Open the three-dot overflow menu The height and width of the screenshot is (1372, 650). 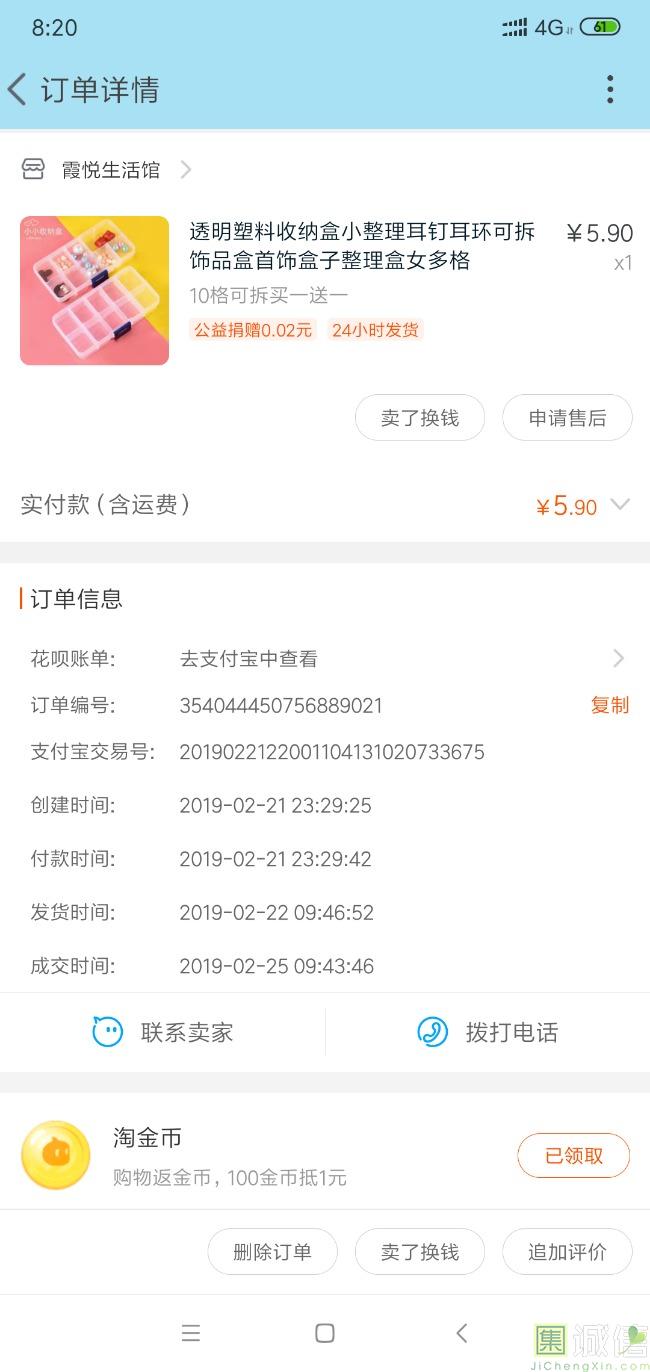tap(609, 90)
